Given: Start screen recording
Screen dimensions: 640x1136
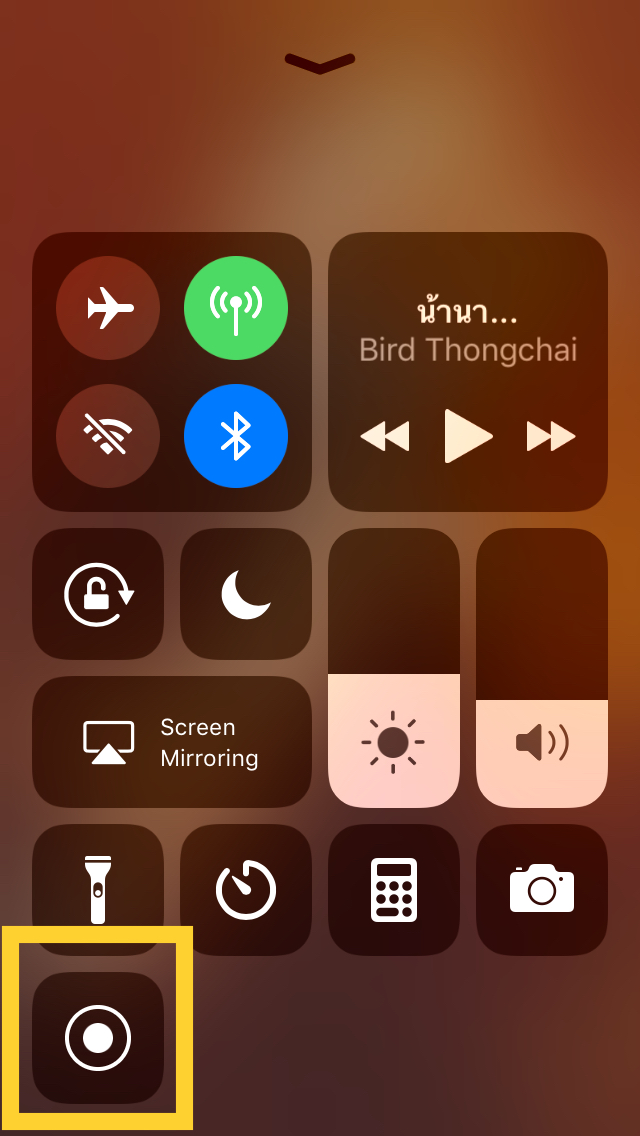Looking at the screenshot, I should click(x=98, y=1038).
